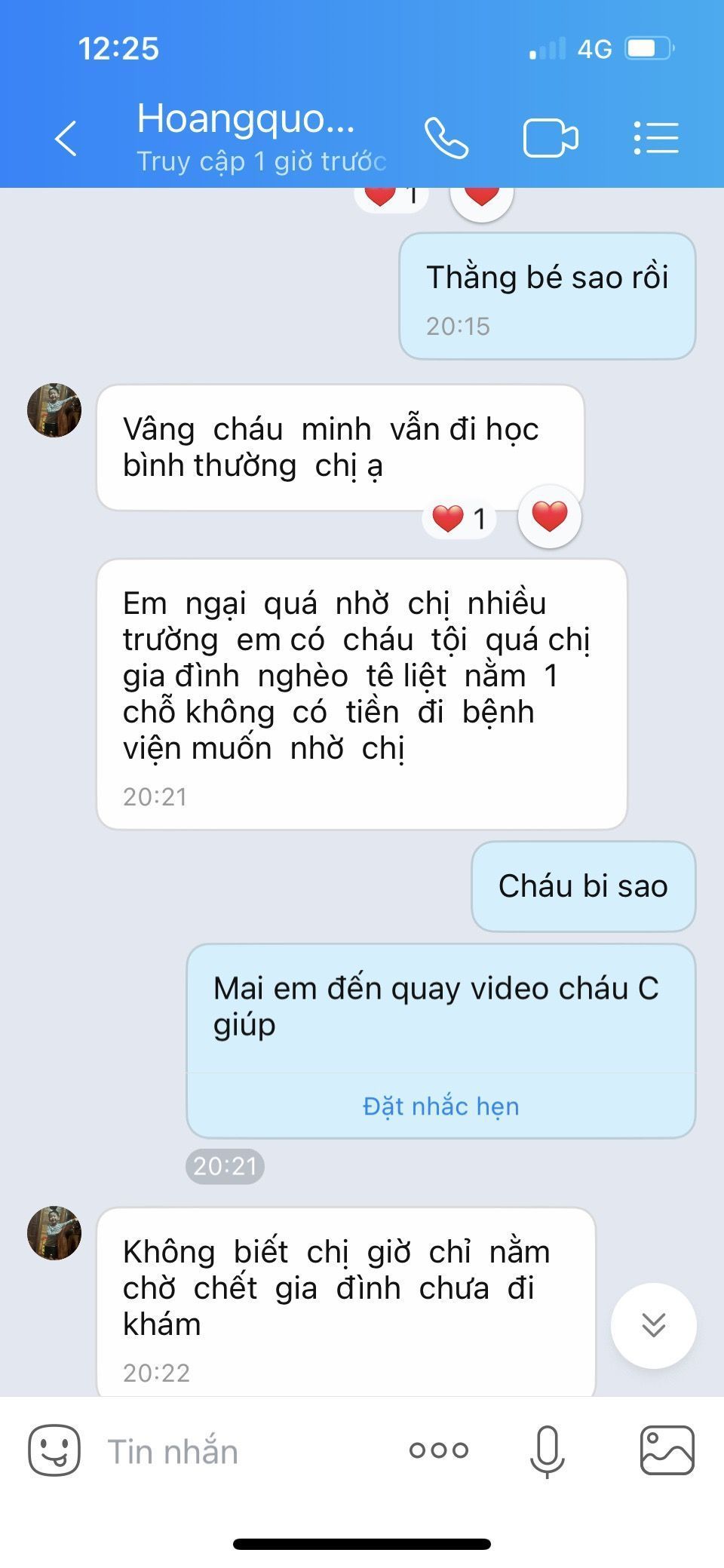Jump to the latest messages

pyautogui.click(x=653, y=1325)
